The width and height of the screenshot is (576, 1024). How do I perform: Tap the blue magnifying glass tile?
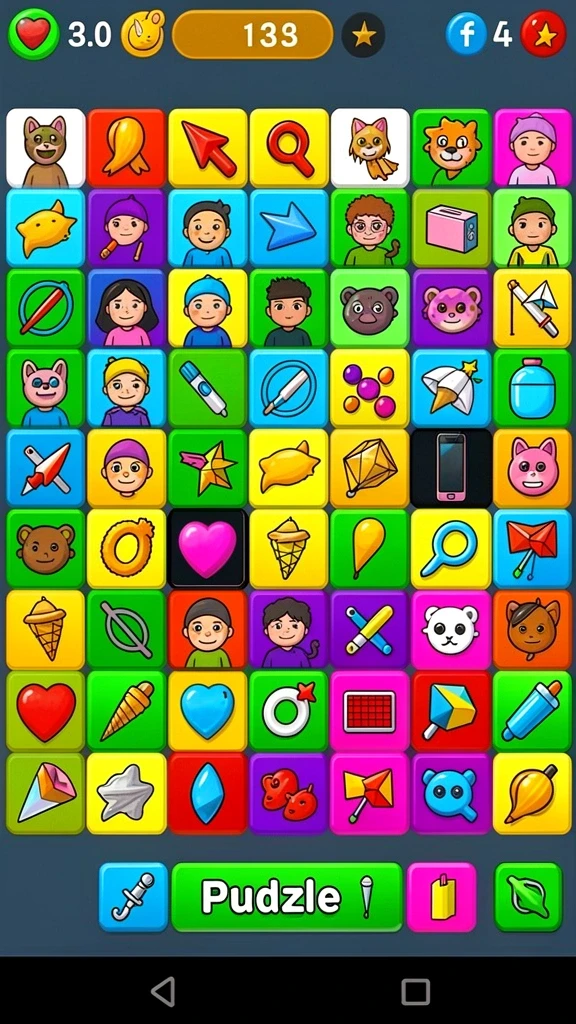(451, 549)
